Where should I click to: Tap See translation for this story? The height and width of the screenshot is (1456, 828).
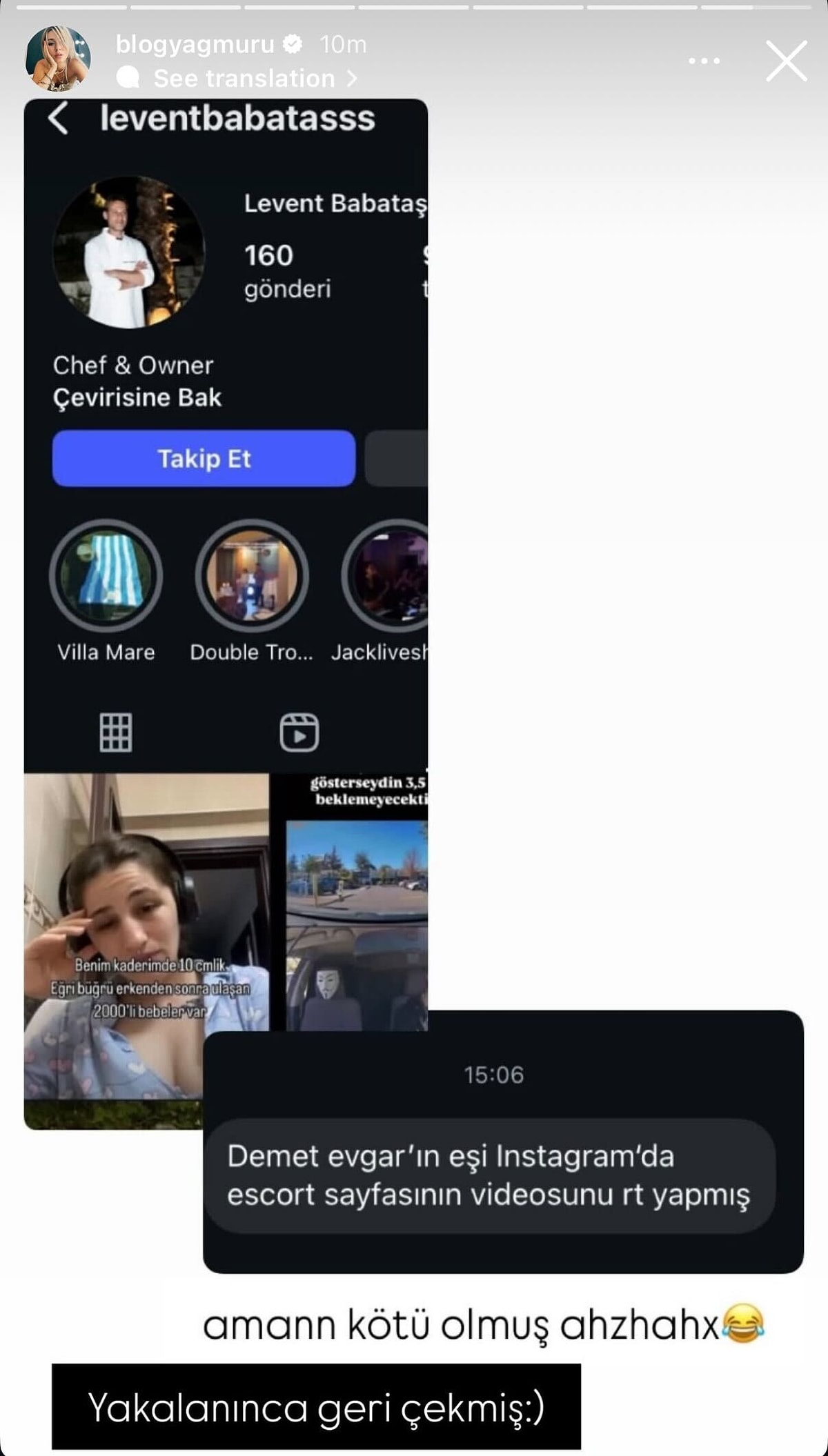click(x=244, y=79)
